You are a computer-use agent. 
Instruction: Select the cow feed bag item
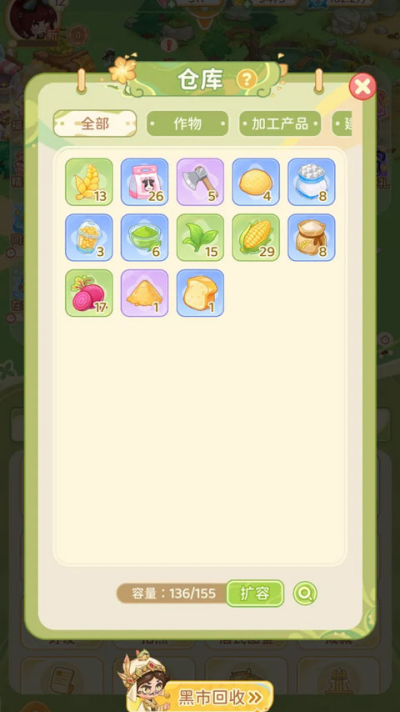point(144,182)
